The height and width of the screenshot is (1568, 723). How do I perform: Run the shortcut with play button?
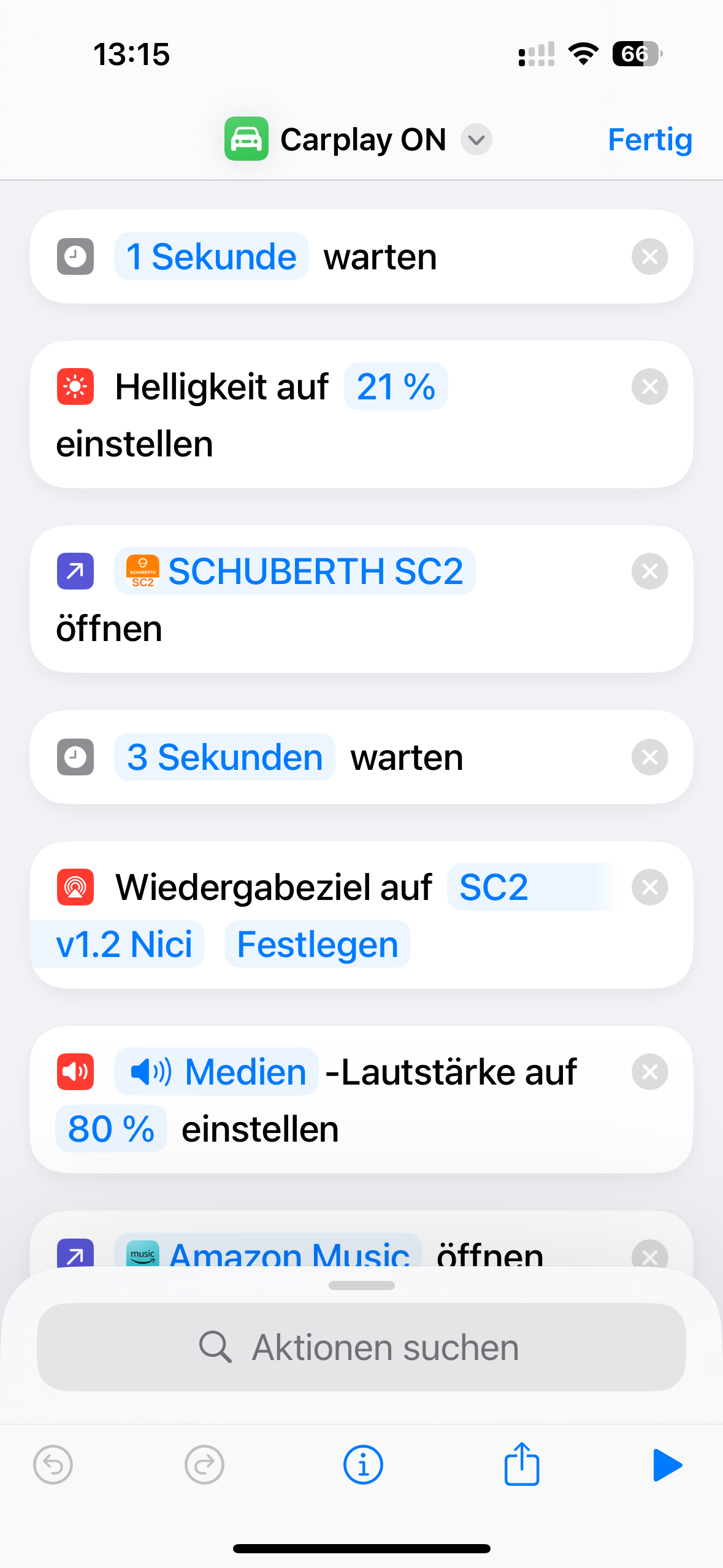pyautogui.click(x=667, y=1465)
